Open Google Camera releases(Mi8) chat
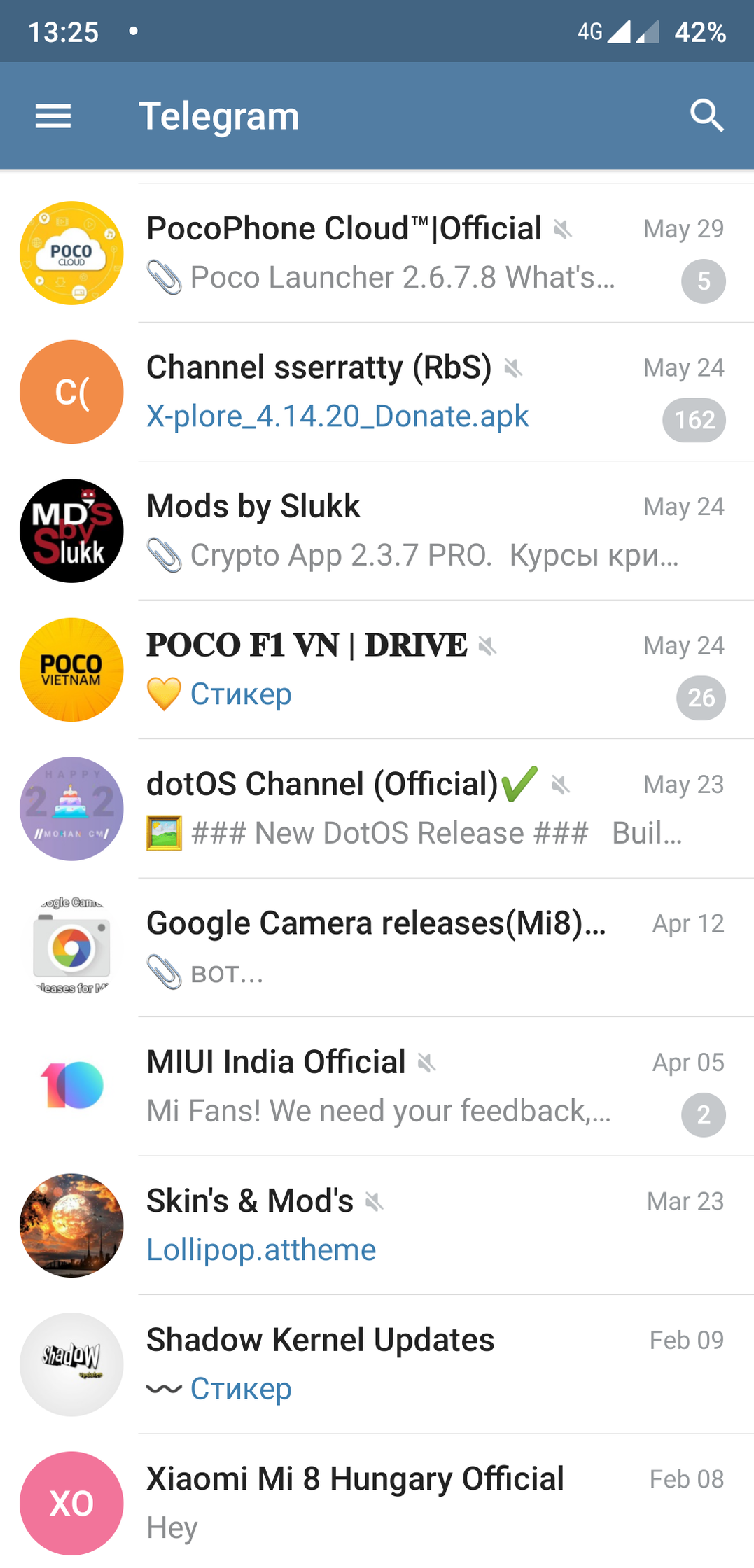754x1568 pixels. point(377,948)
